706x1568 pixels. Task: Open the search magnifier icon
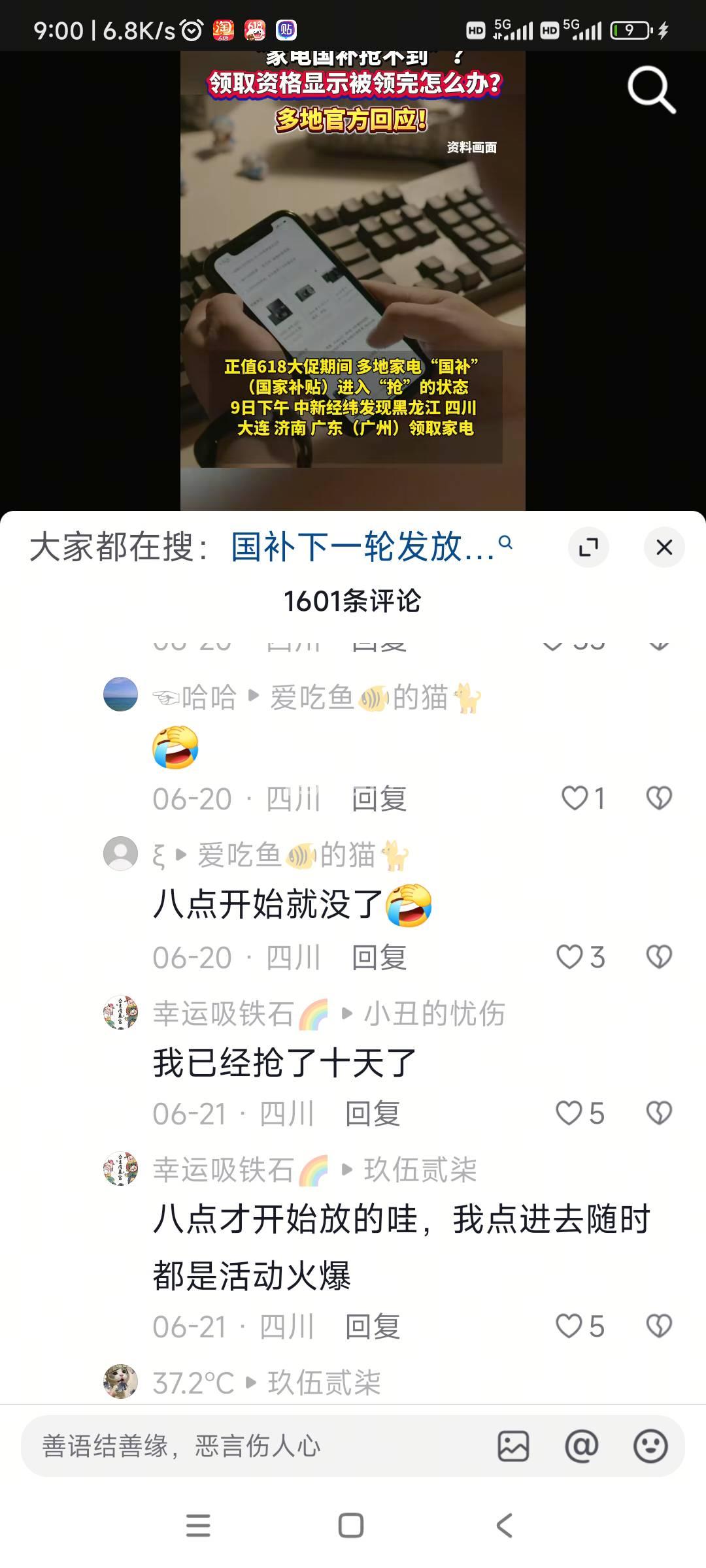(651, 90)
